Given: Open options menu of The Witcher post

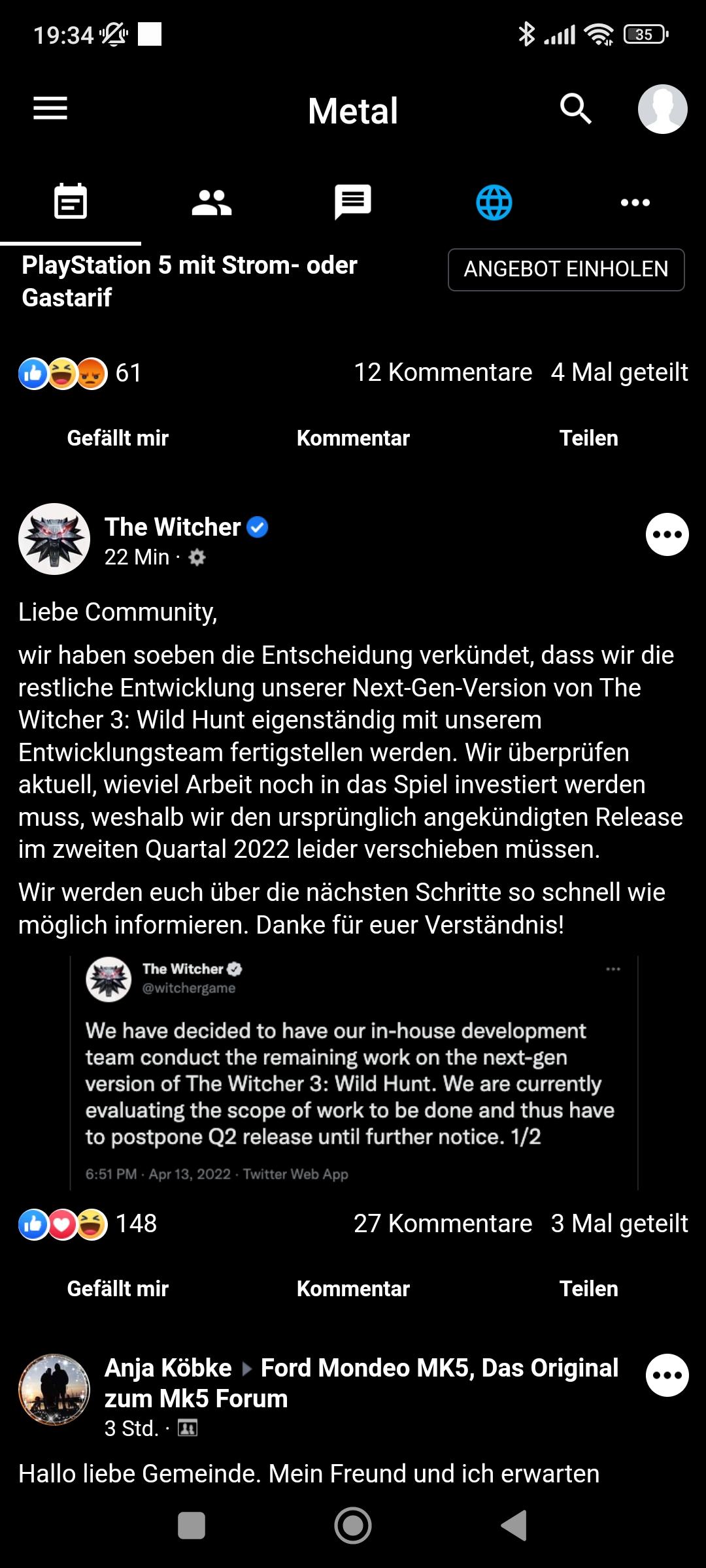Looking at the screenshot, I should 667,534.
